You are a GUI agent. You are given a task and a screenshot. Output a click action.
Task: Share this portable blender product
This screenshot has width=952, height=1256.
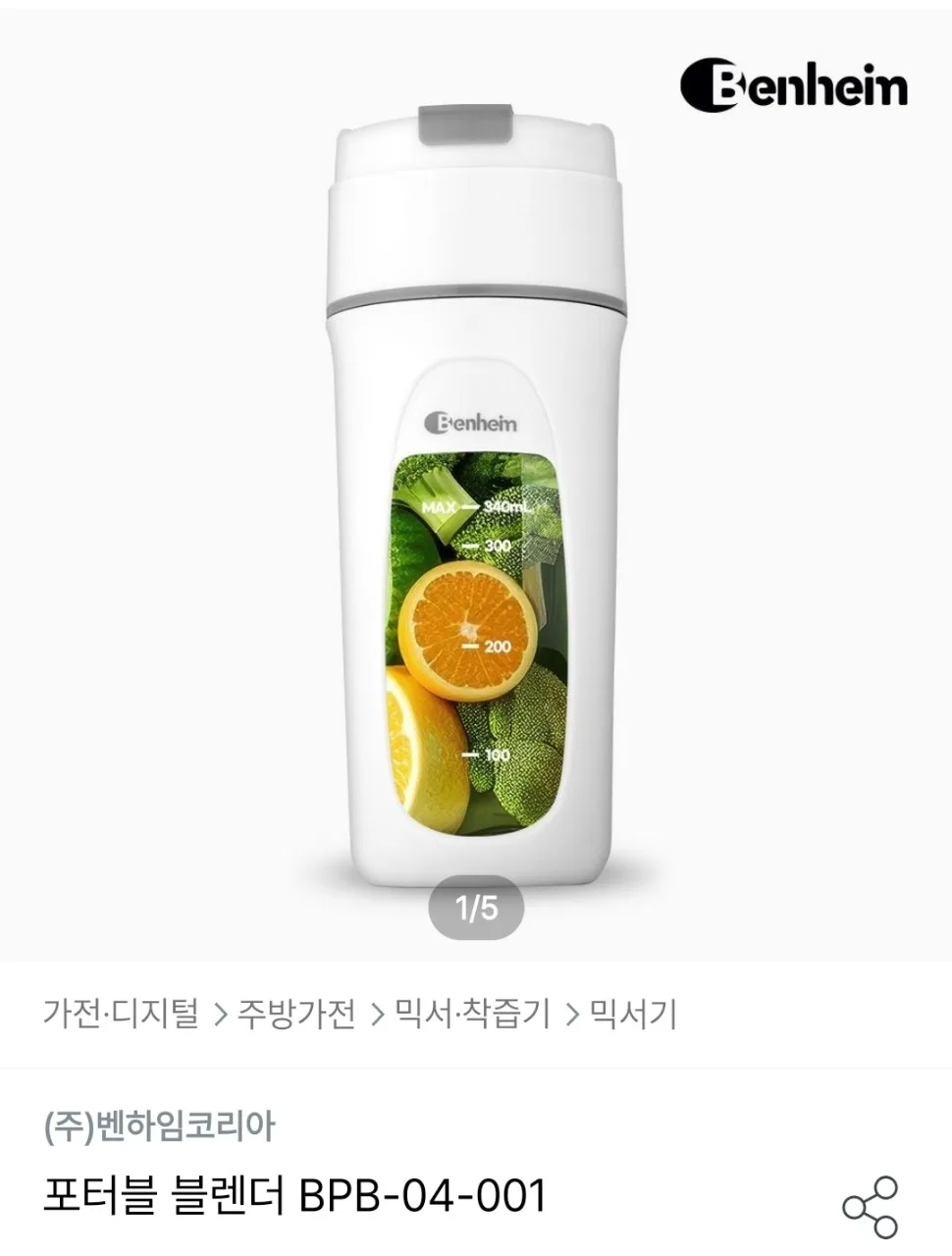(872, 1206)
